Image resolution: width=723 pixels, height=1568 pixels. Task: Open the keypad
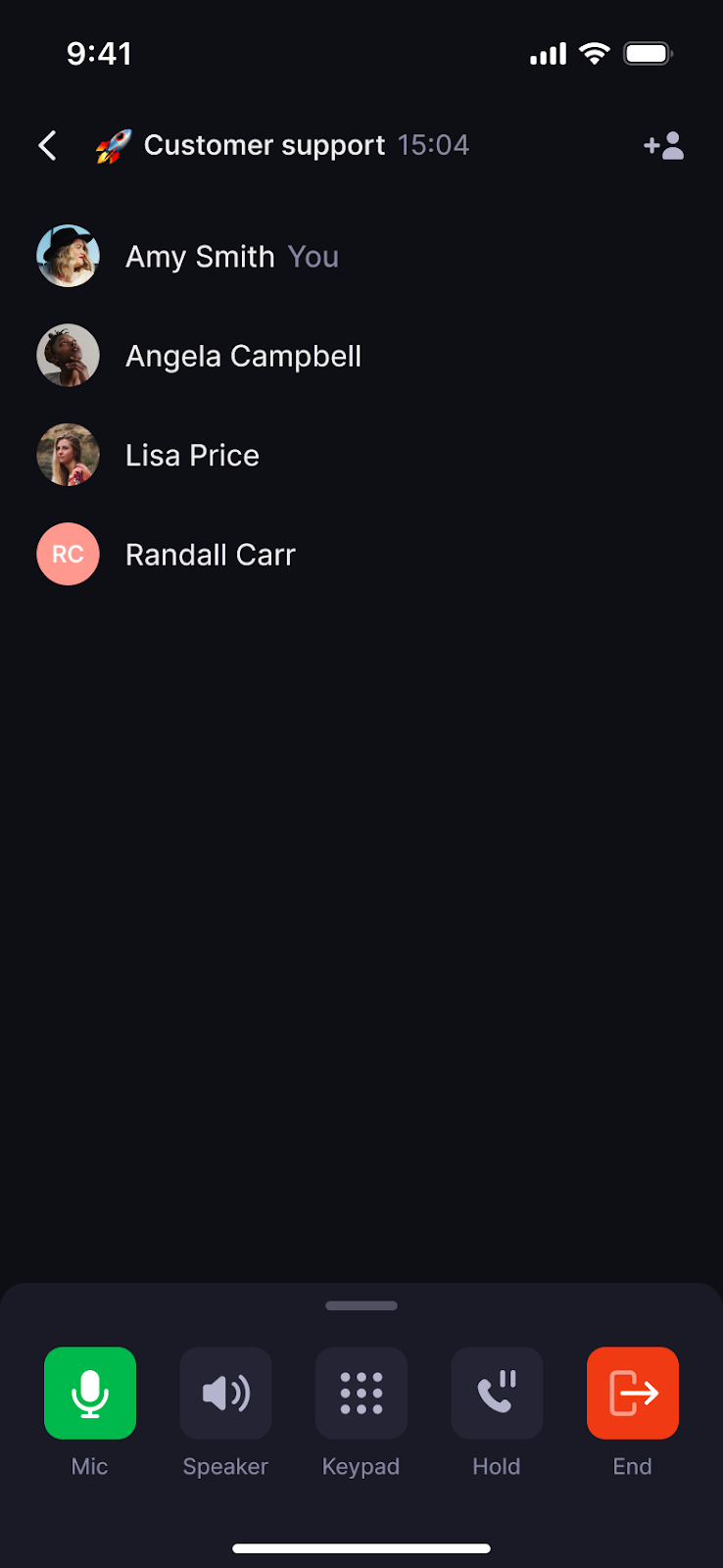pyautogui.click(x=361, y=1393)
